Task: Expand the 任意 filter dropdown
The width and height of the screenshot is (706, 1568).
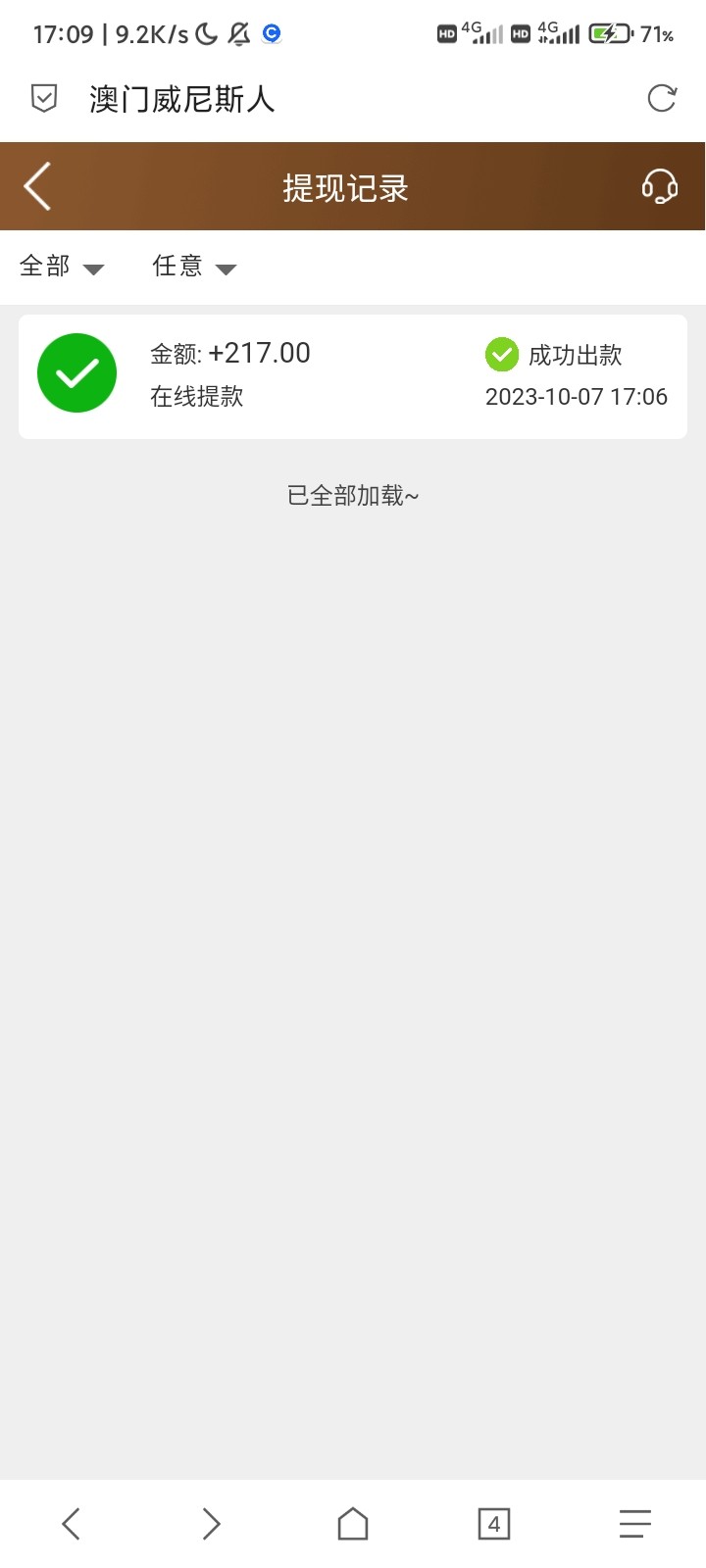Action: tap(194, 267)
